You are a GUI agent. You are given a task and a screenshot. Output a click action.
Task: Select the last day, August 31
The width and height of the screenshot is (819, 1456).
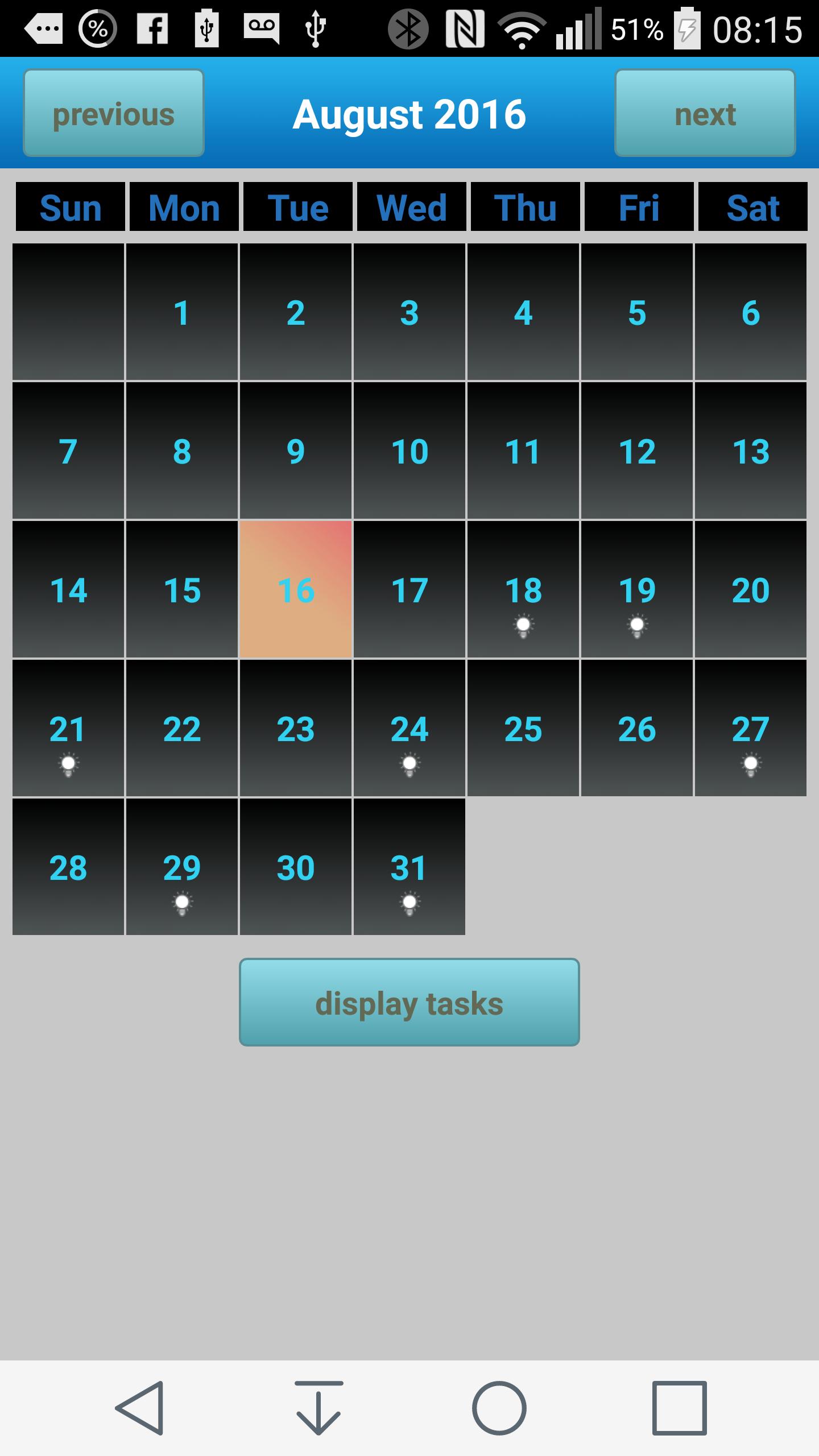pyautogui.click(x=410, y=867)
